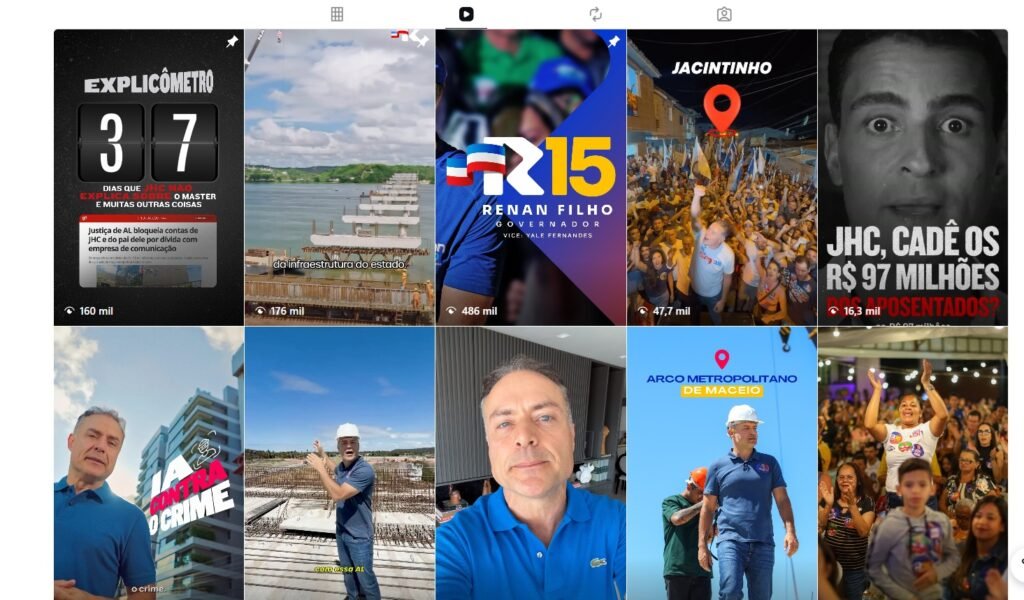This screenshot has height=600, width=1024.
Task: Open the reposts tab
Action: point(595,14)
